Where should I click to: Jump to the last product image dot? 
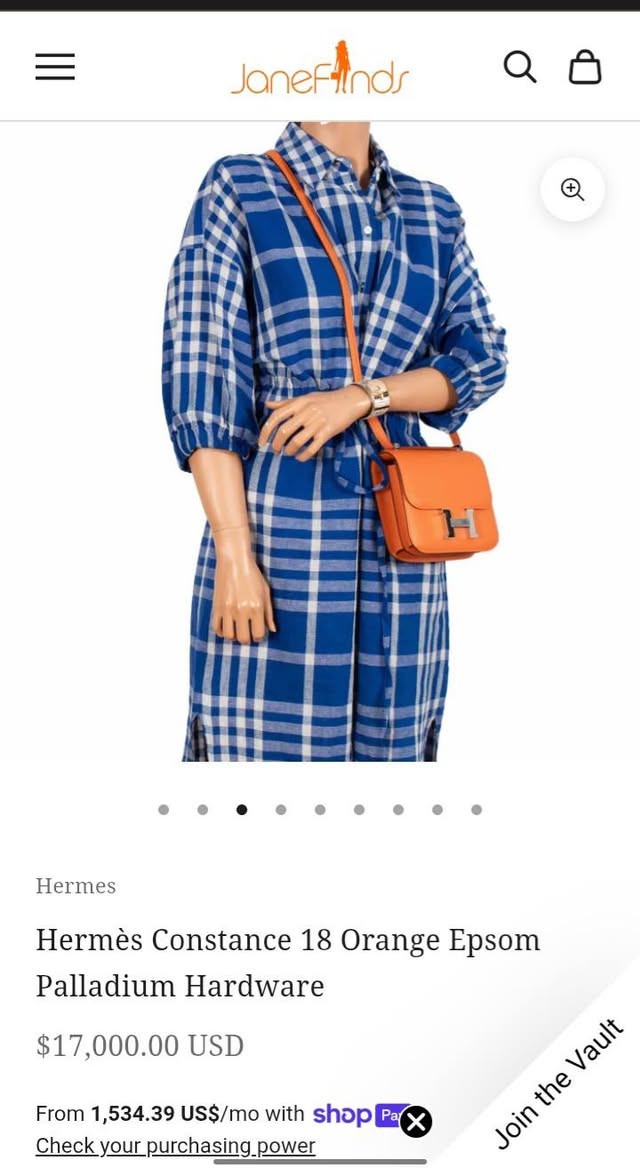point(476,810)
